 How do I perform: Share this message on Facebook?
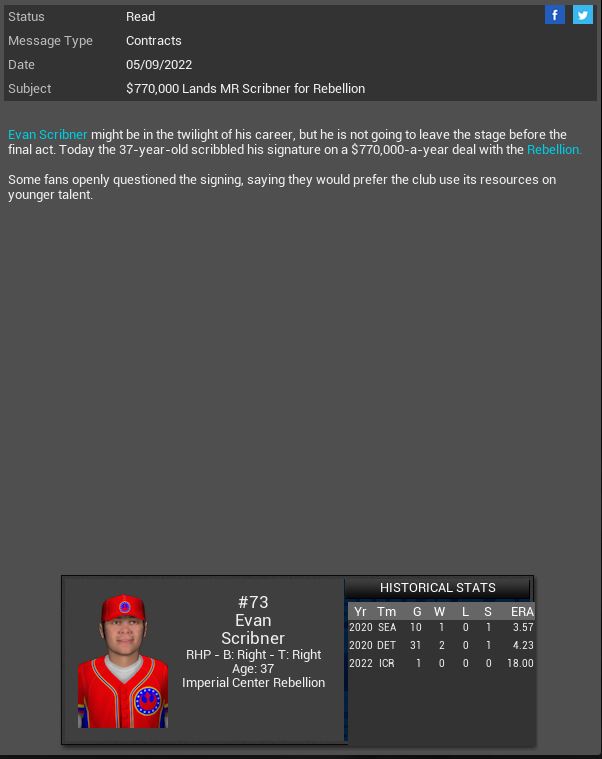tap(555, 15)
